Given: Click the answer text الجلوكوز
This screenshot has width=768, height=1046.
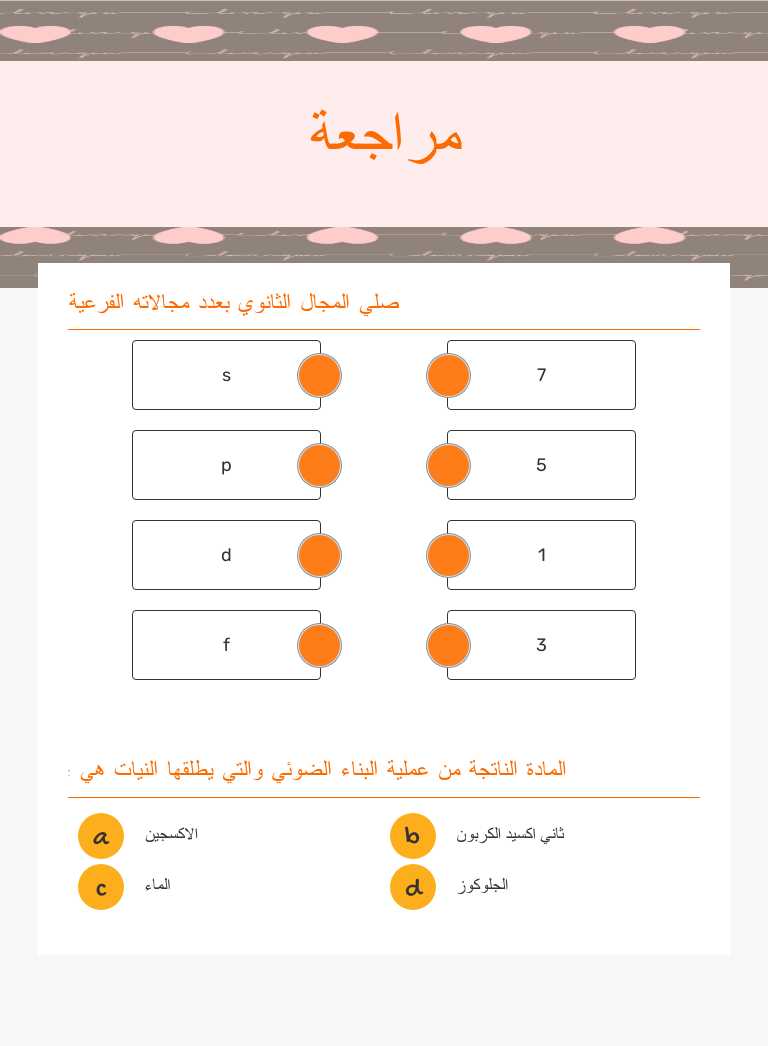Looking at the screenshot, I should pyautogui.click(x=483, y=885).
